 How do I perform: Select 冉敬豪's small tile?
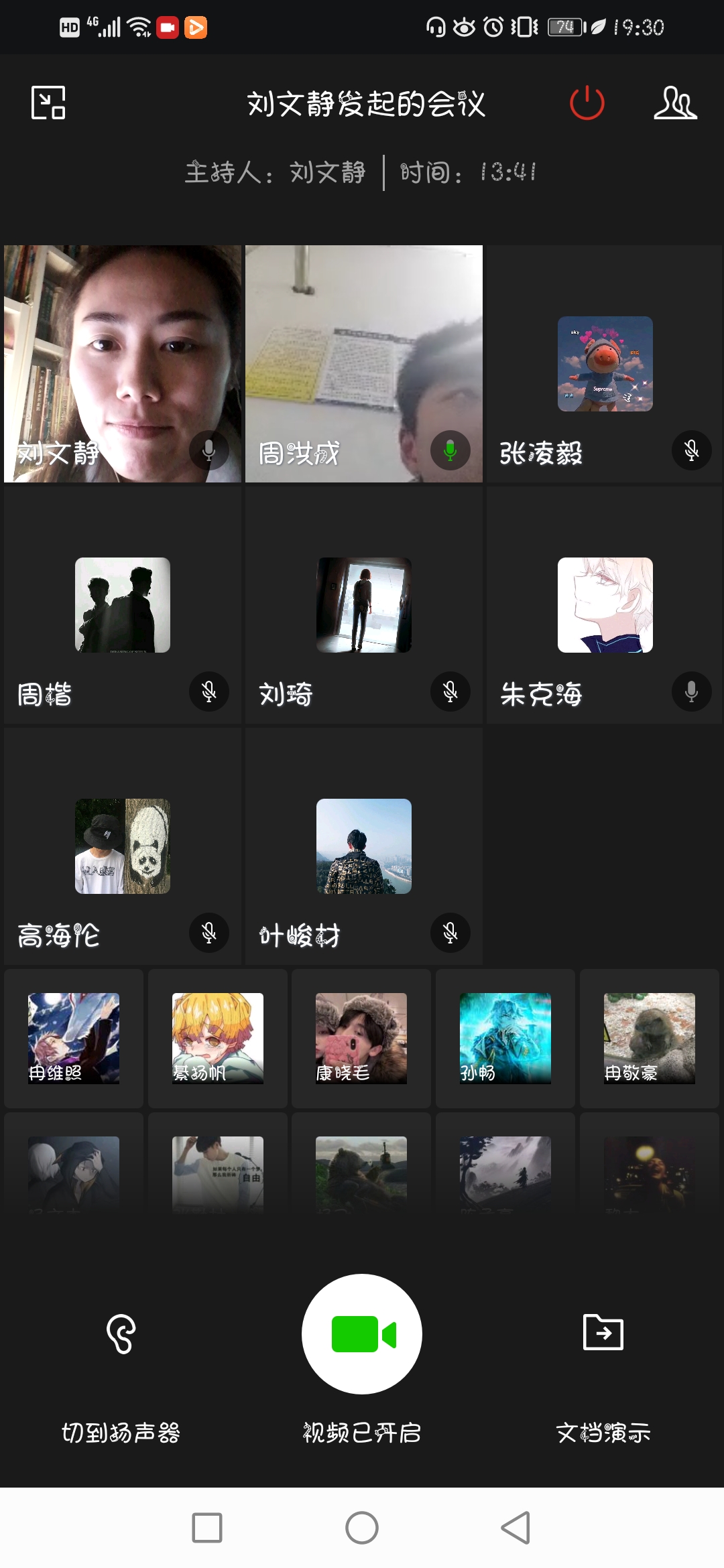pos(649,1038)
